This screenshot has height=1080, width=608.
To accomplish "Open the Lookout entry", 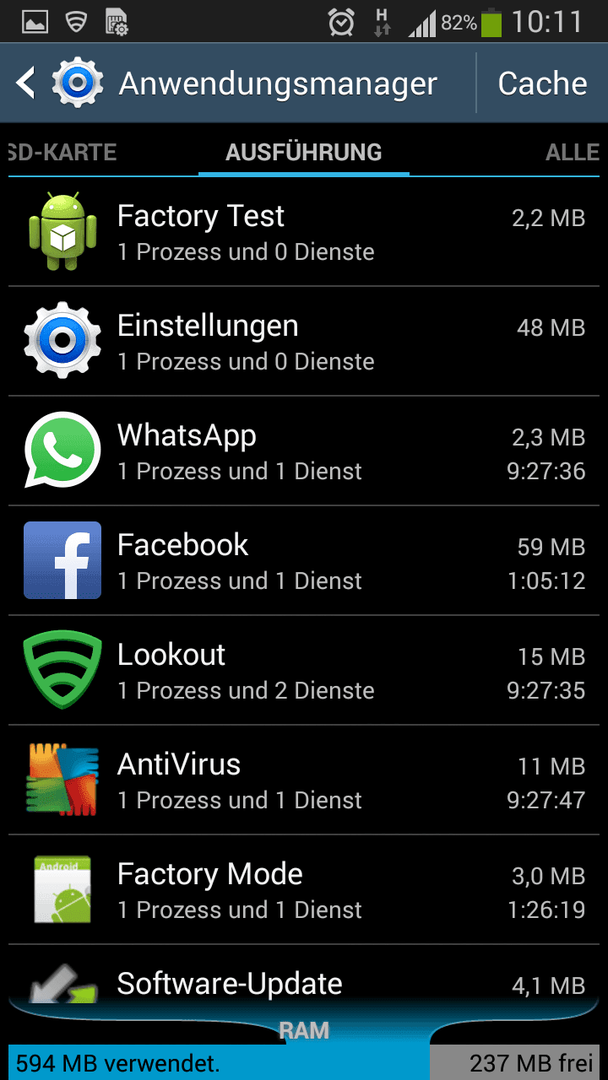I will 304,670.
